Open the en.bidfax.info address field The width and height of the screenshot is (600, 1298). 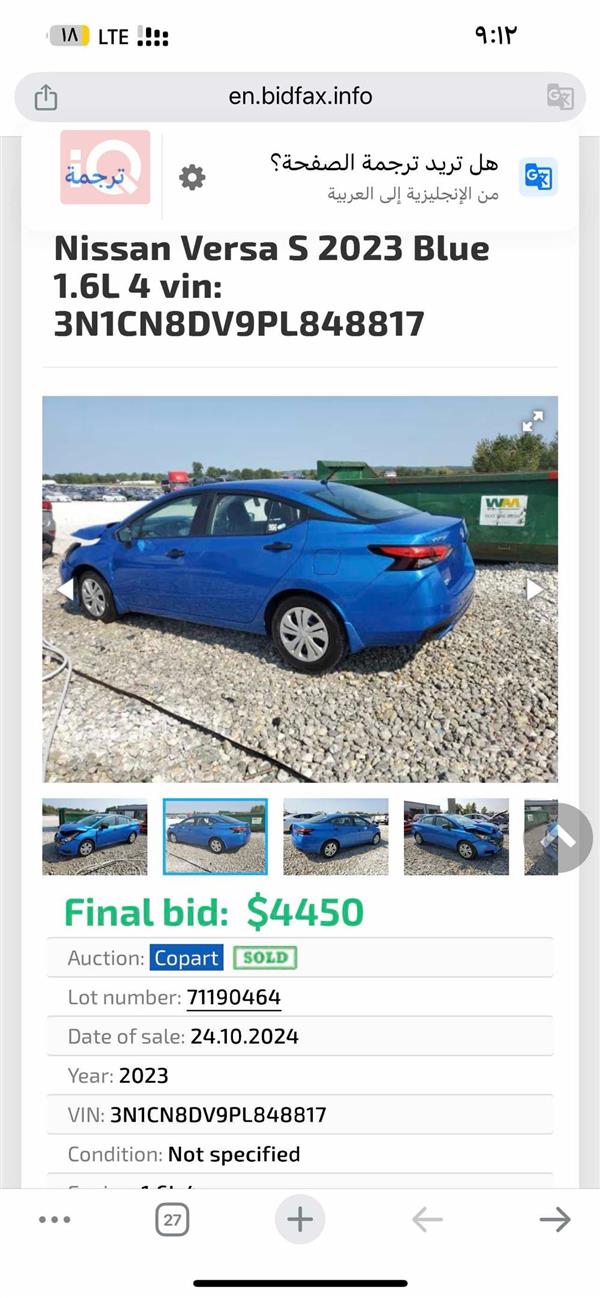pos(300,97)
